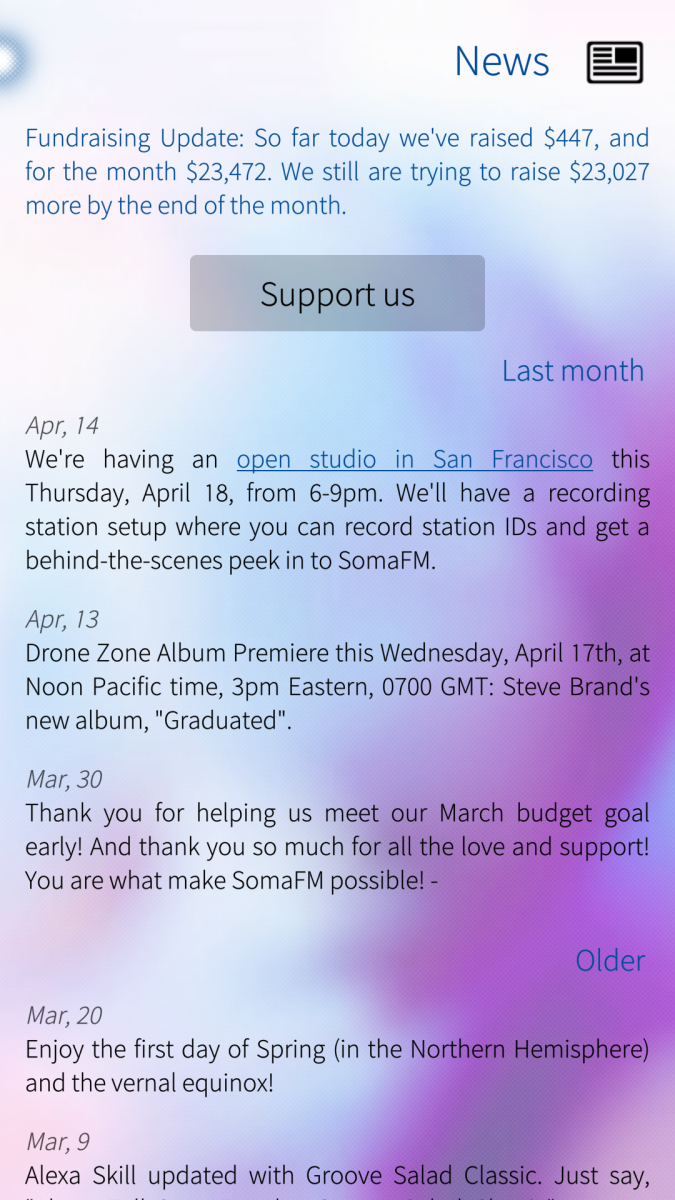Tap the Support us button
This screenshot has height=1200, width=675.
click(337, 293)
